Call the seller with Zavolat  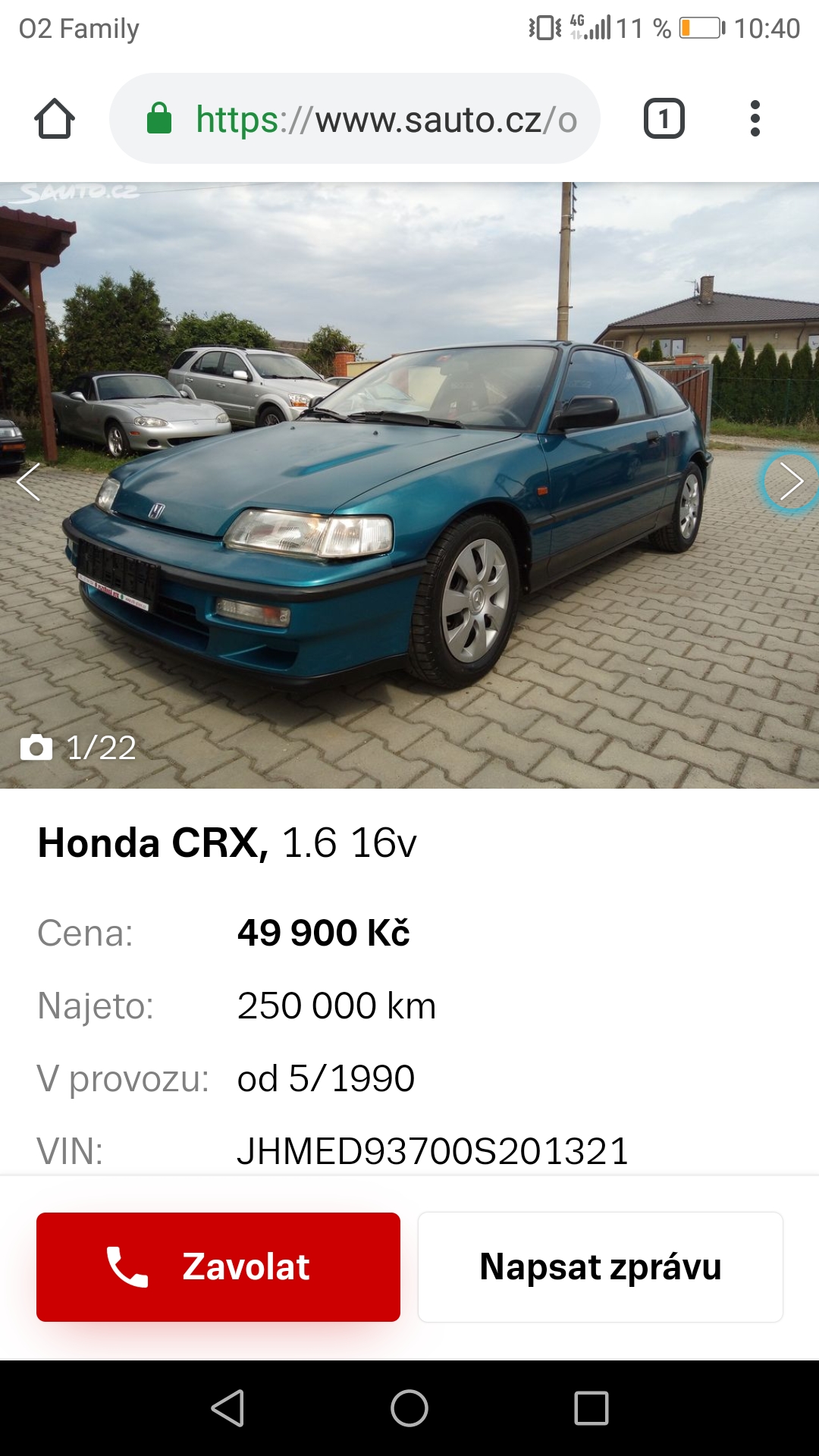point(218,1266)
